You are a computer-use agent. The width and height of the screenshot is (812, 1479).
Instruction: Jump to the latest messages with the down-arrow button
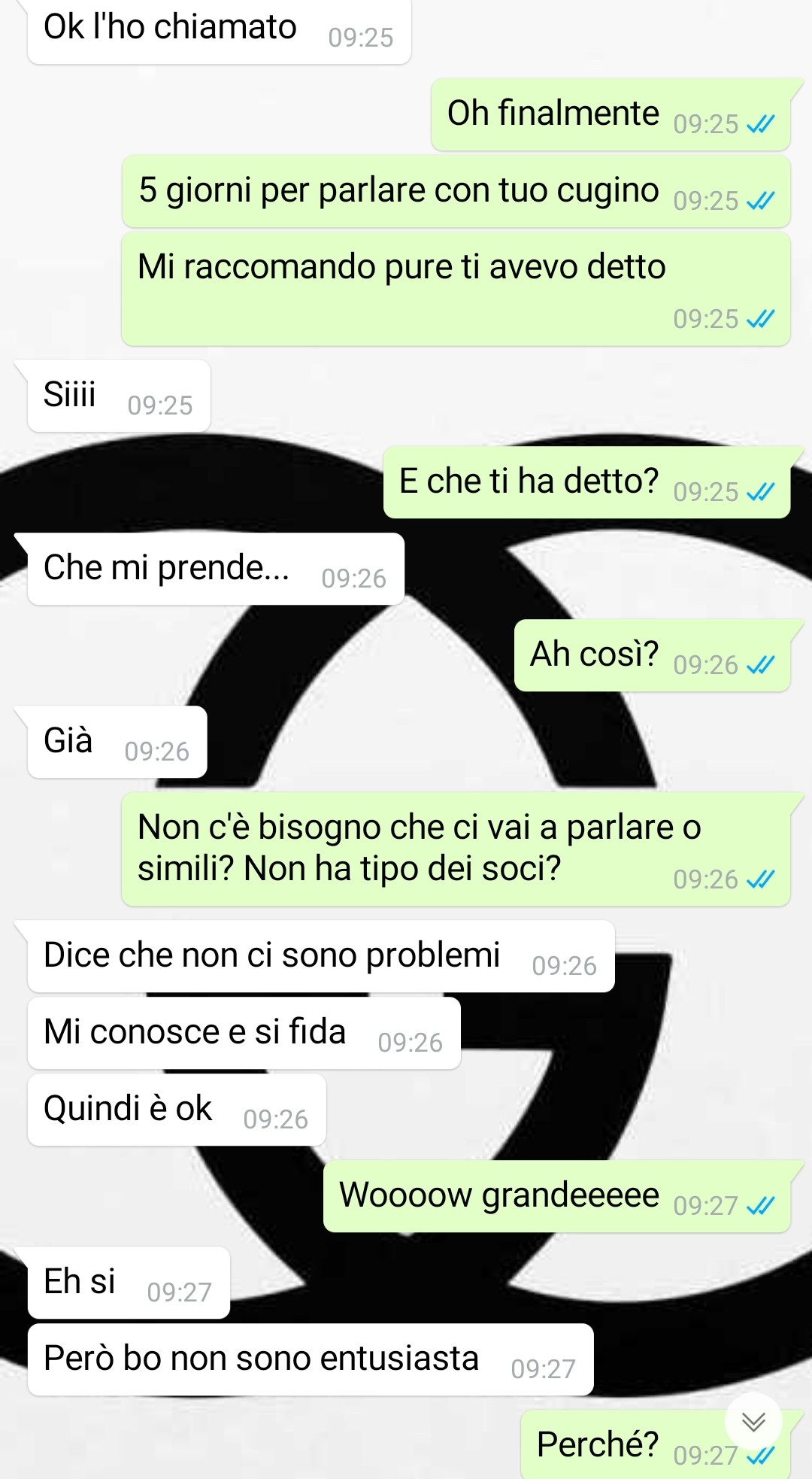[753, 1421]
